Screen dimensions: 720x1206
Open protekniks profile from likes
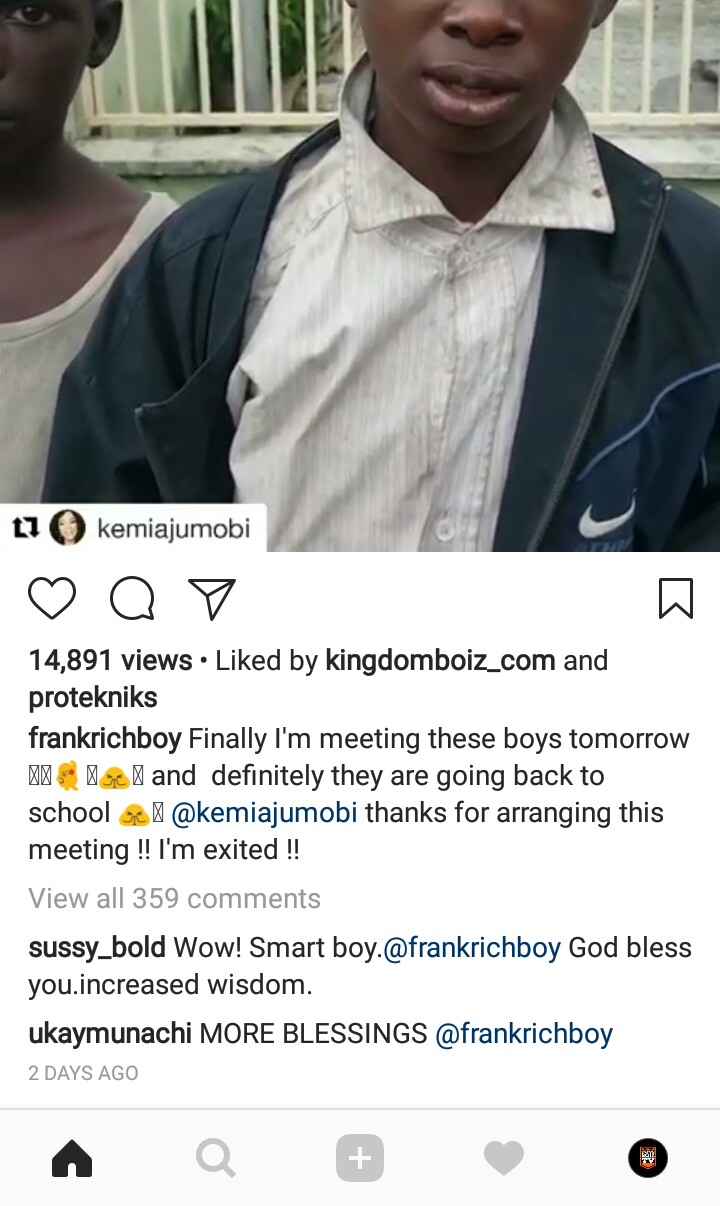tap(93, 697)
